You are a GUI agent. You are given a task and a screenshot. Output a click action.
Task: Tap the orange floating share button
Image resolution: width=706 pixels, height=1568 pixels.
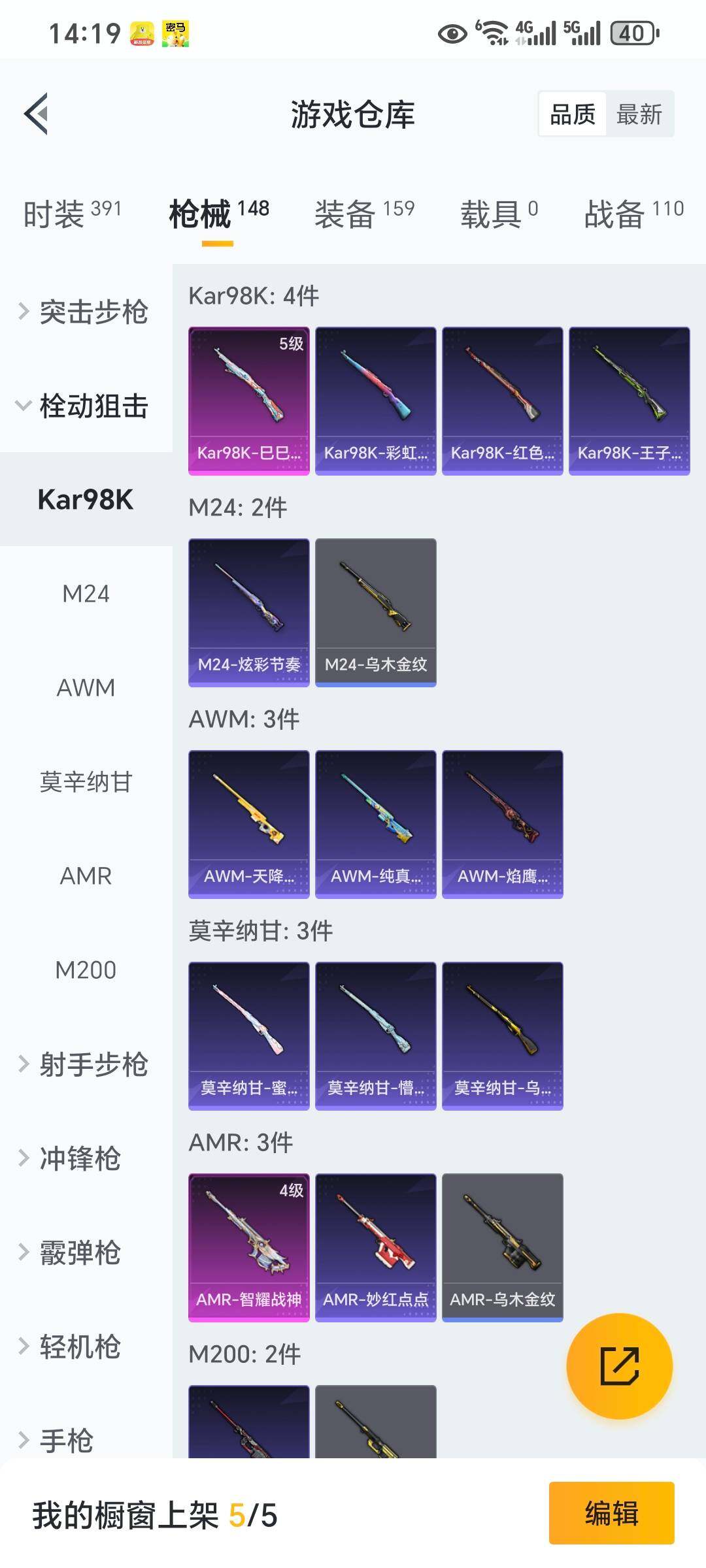pyautogui.click(x=619, y=1366)
